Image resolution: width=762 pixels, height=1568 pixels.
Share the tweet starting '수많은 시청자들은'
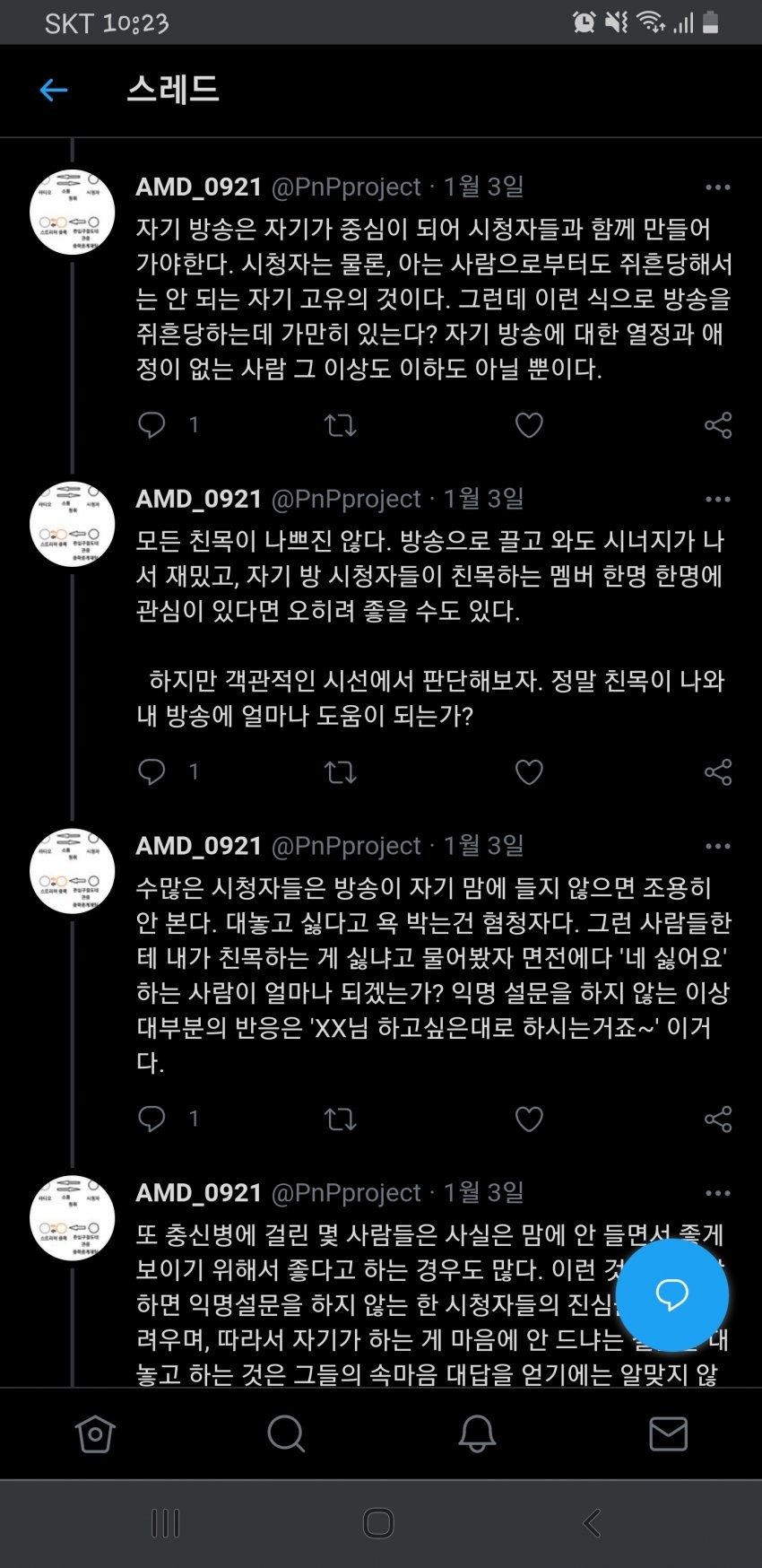[717, 1119]
